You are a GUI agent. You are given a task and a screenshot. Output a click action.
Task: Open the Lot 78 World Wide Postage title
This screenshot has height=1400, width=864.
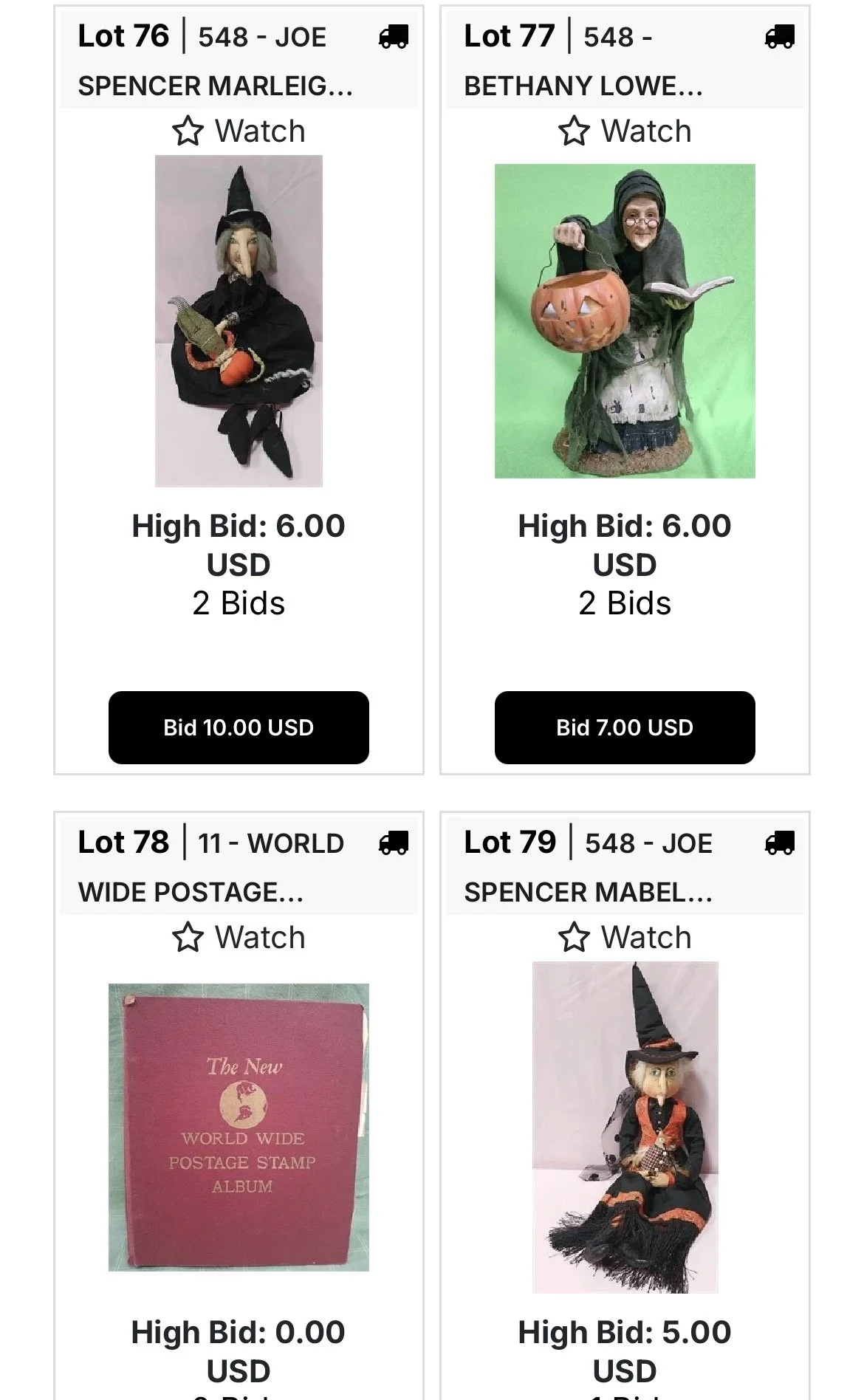[x=211, y=867]
